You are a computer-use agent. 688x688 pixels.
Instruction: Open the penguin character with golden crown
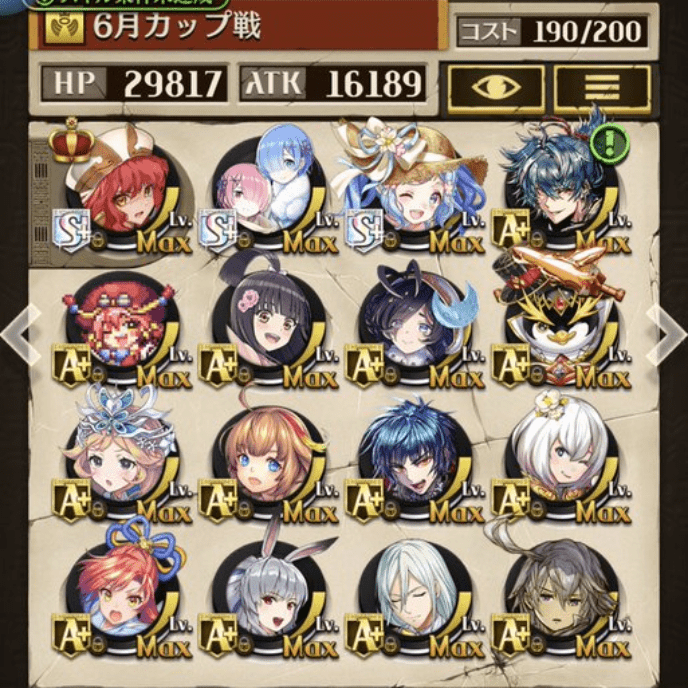click(558, 328)
